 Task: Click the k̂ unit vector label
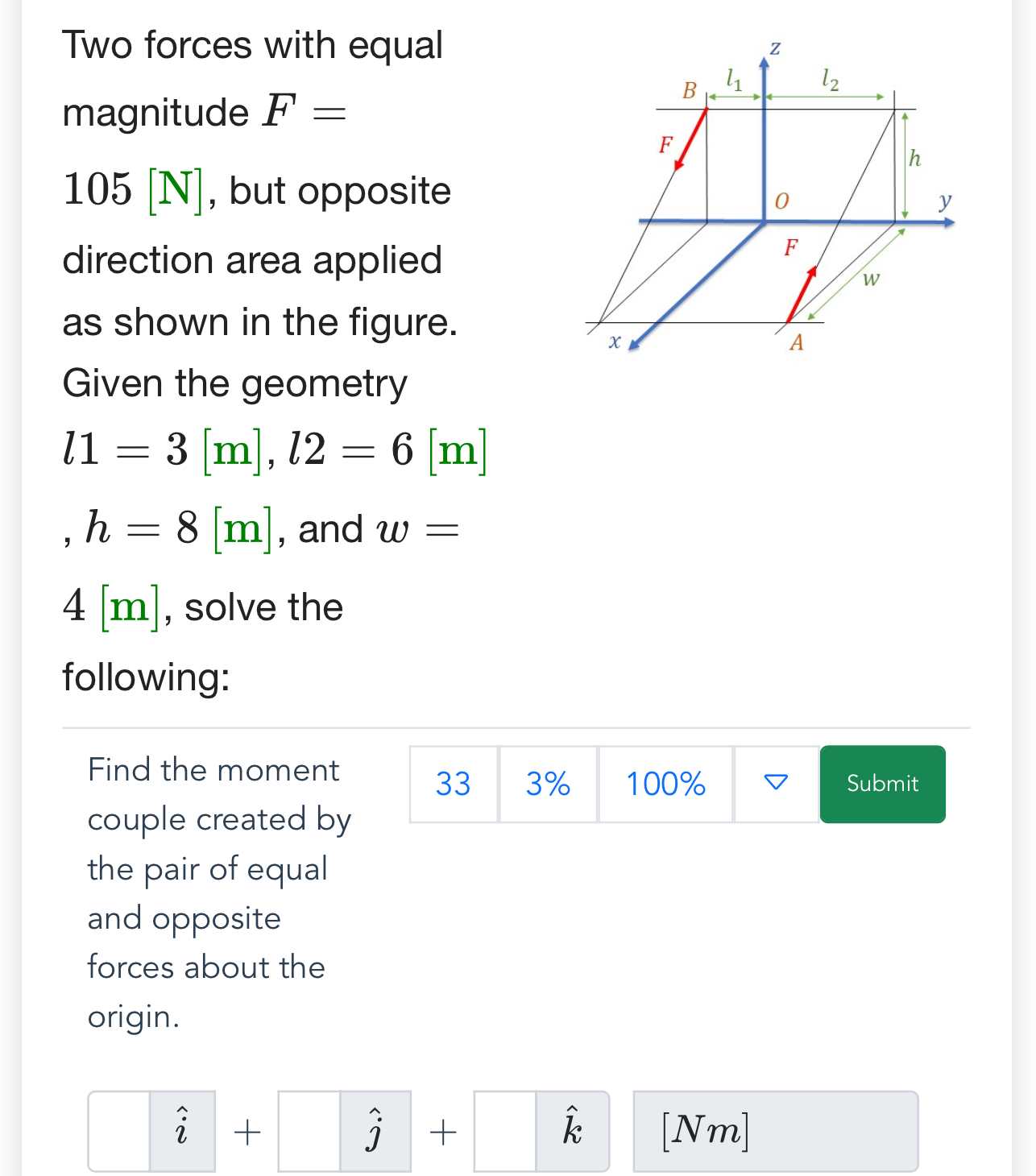click(572, 1131)
